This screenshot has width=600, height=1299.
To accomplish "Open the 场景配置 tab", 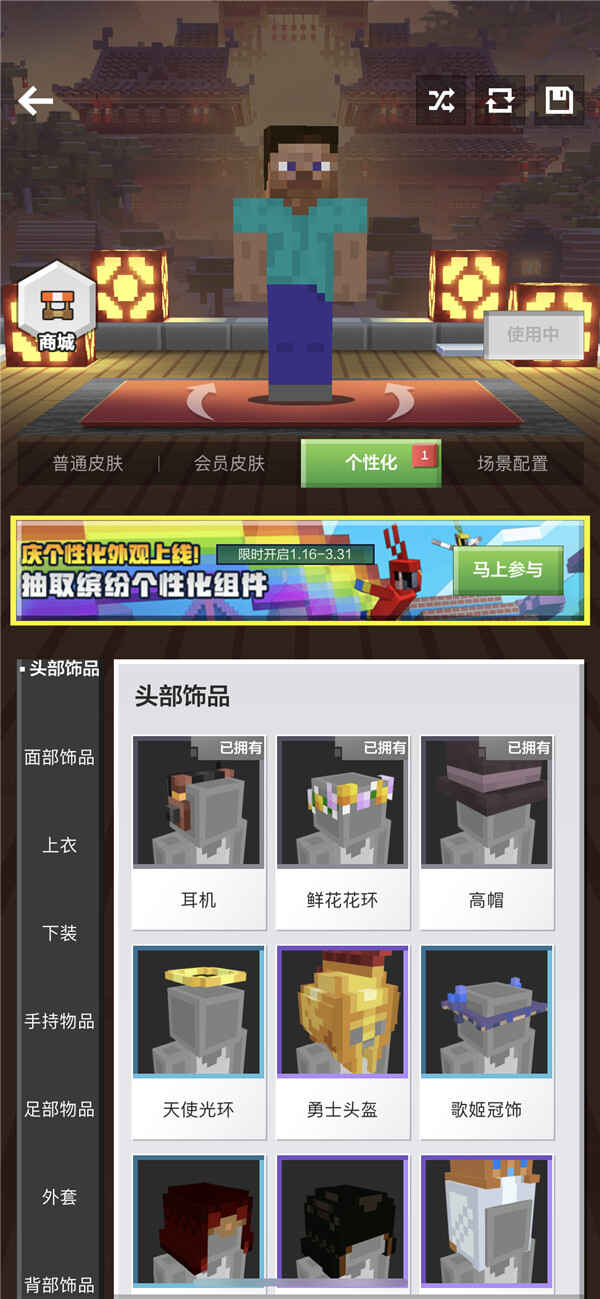I will pyautogui.click(x=512, y=463).
